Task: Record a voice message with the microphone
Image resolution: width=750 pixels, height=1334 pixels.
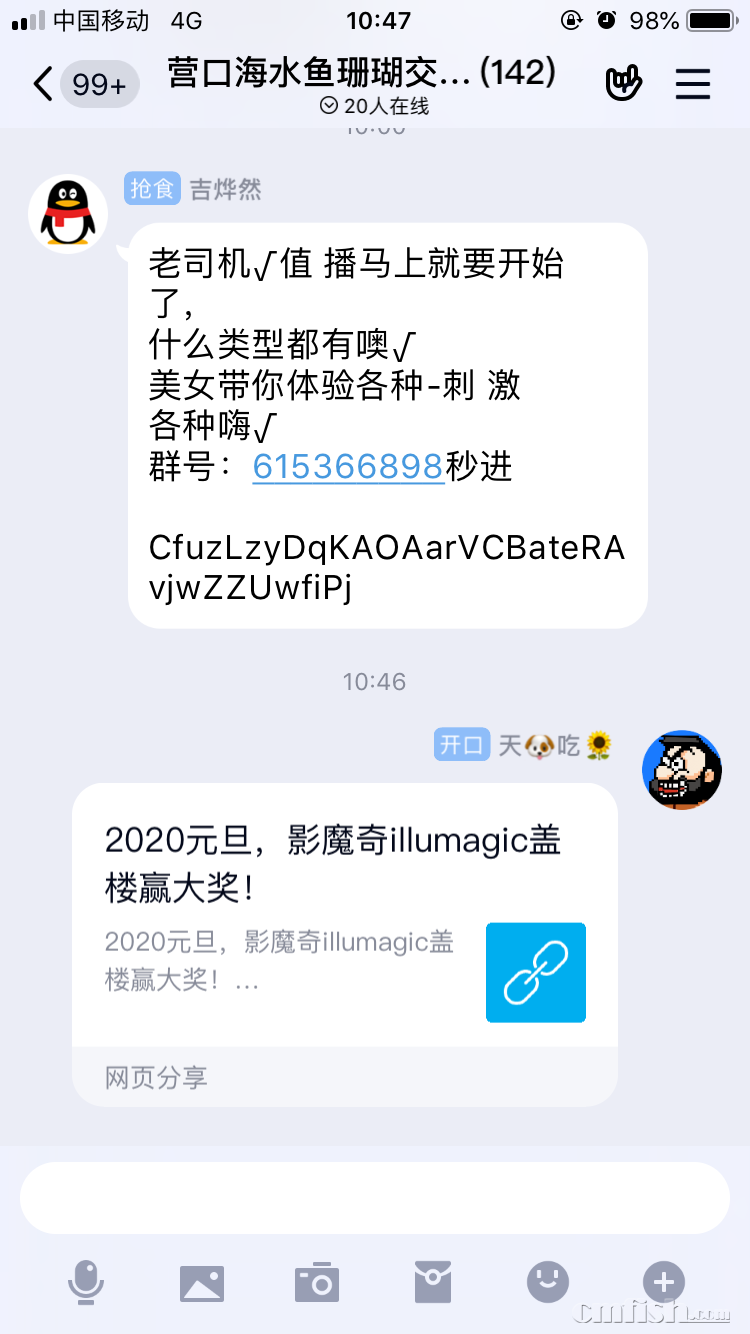Action: [86, 1282]
